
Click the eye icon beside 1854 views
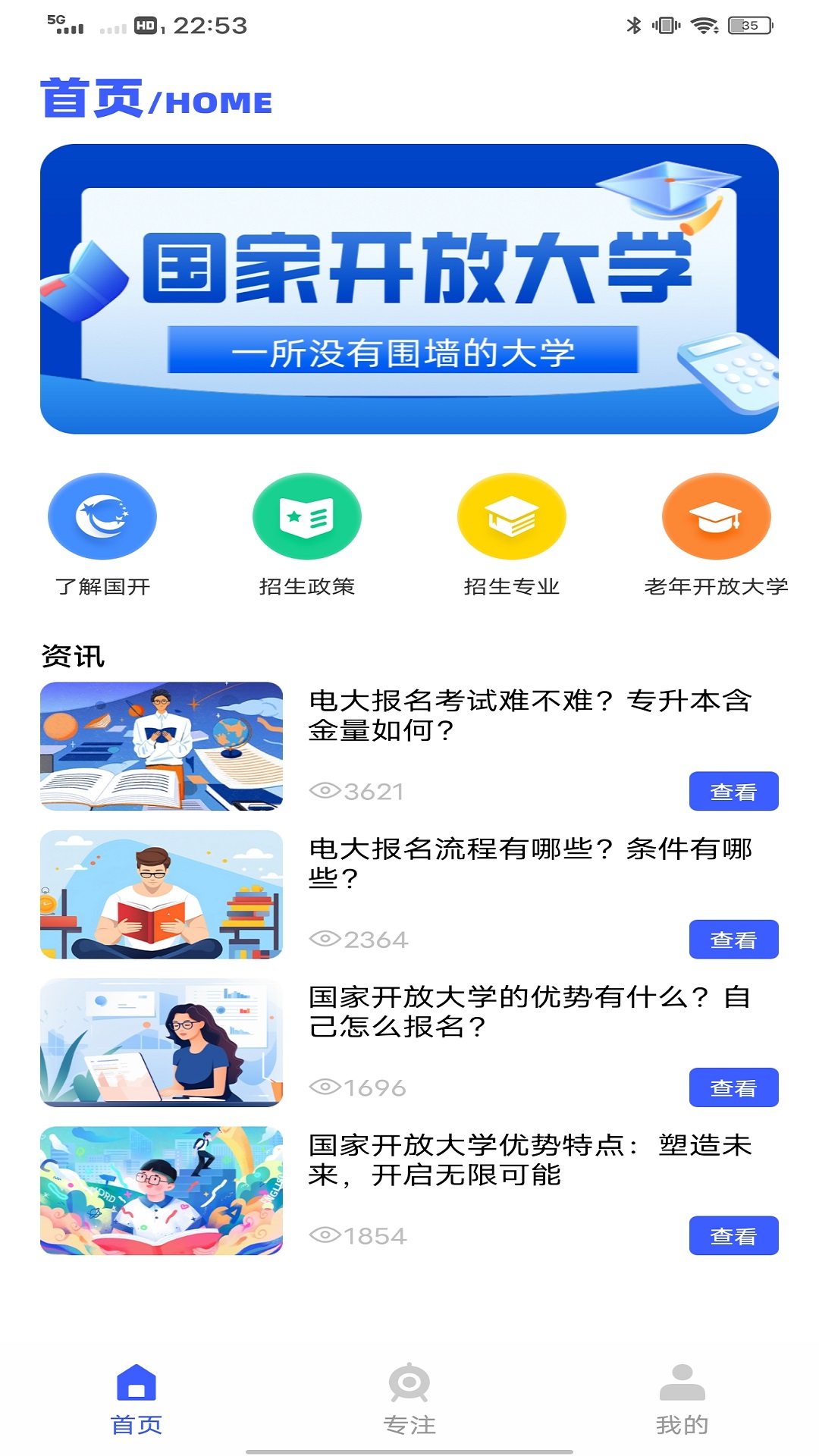coord(325,1235)
